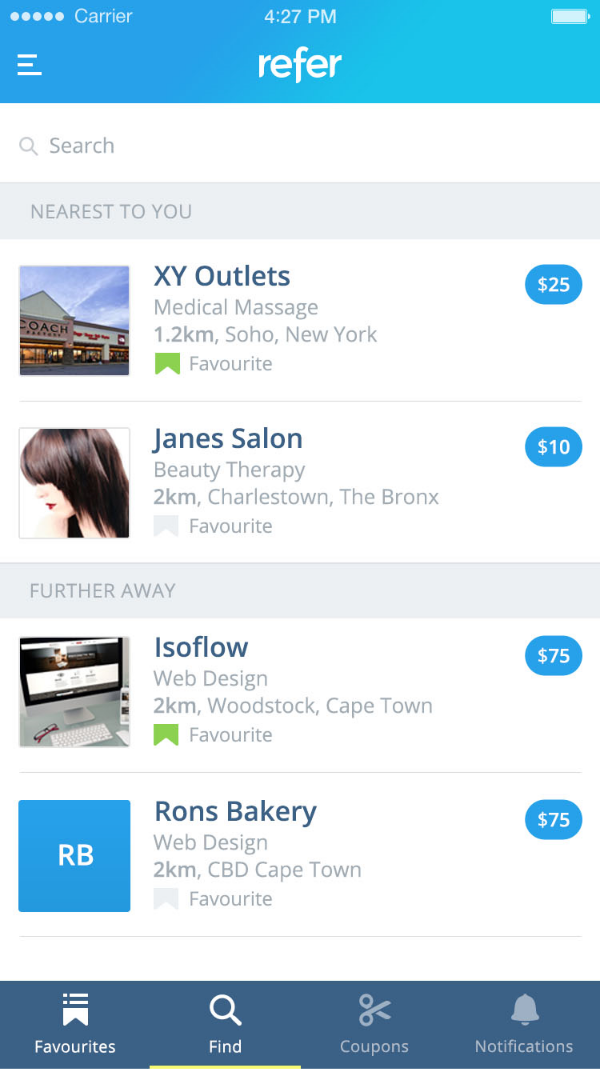Mark Janes Salon as favourite
The image size is (600, 1069).
[x=166, y=526]
